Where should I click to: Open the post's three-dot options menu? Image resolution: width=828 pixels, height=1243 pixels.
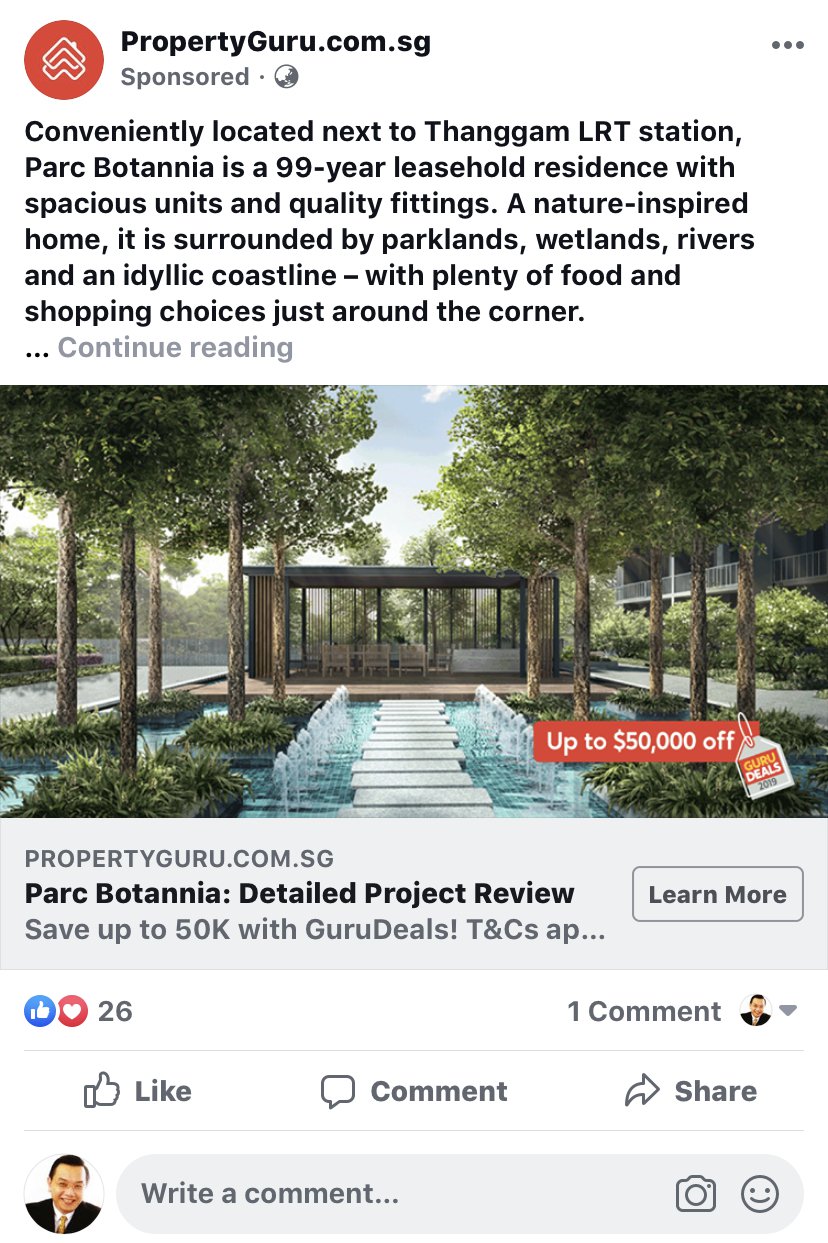click(x=787, y=46)
